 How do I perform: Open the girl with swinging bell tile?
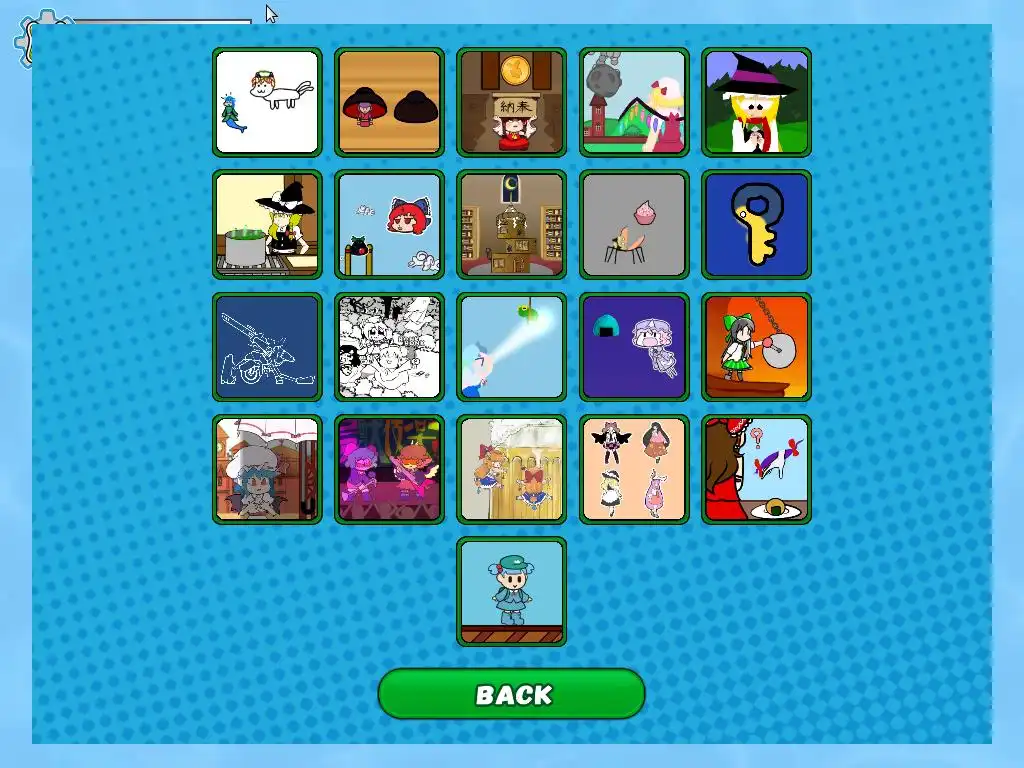point(756,347)
